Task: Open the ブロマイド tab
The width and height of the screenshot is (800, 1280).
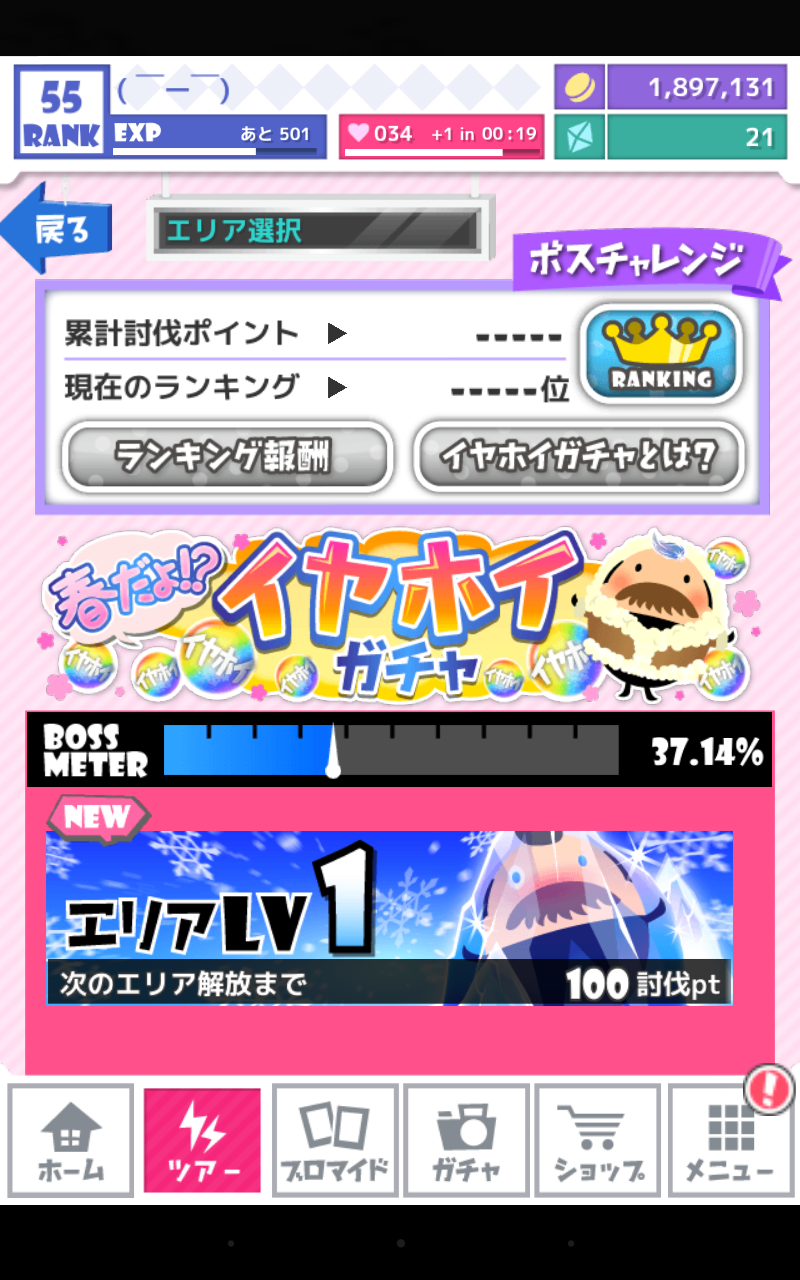Action: (x=335, y=1140)
